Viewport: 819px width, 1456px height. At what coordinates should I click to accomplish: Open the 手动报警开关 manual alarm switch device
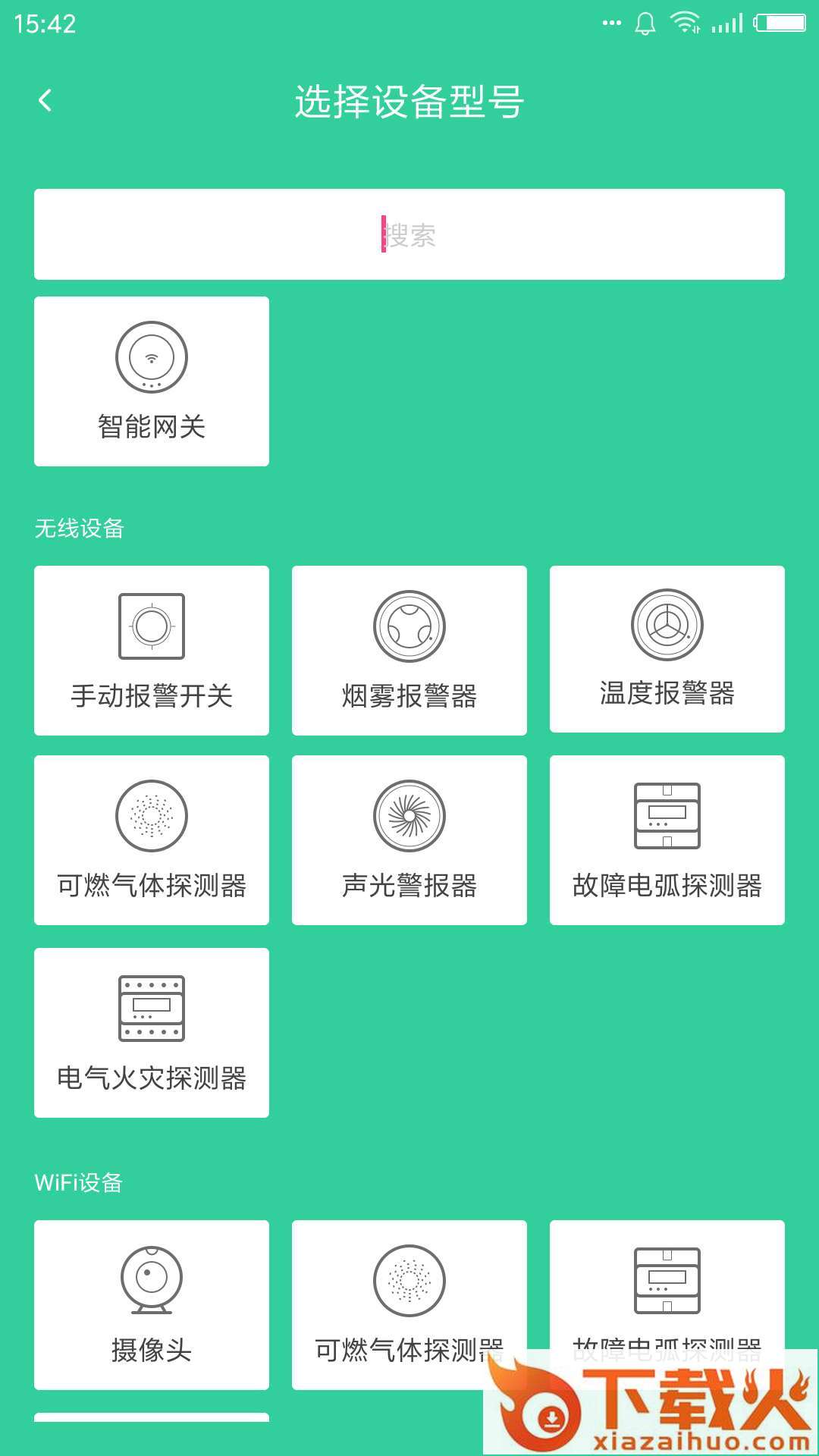point(150,648)
